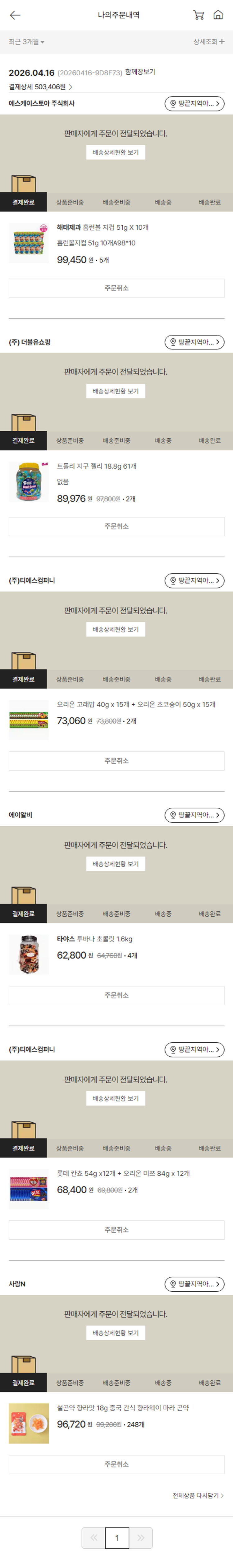Screen dimensions: 233x1568
Task: Cancel the 홈런볼 지컵 order
Action: [x=116, y=288]
